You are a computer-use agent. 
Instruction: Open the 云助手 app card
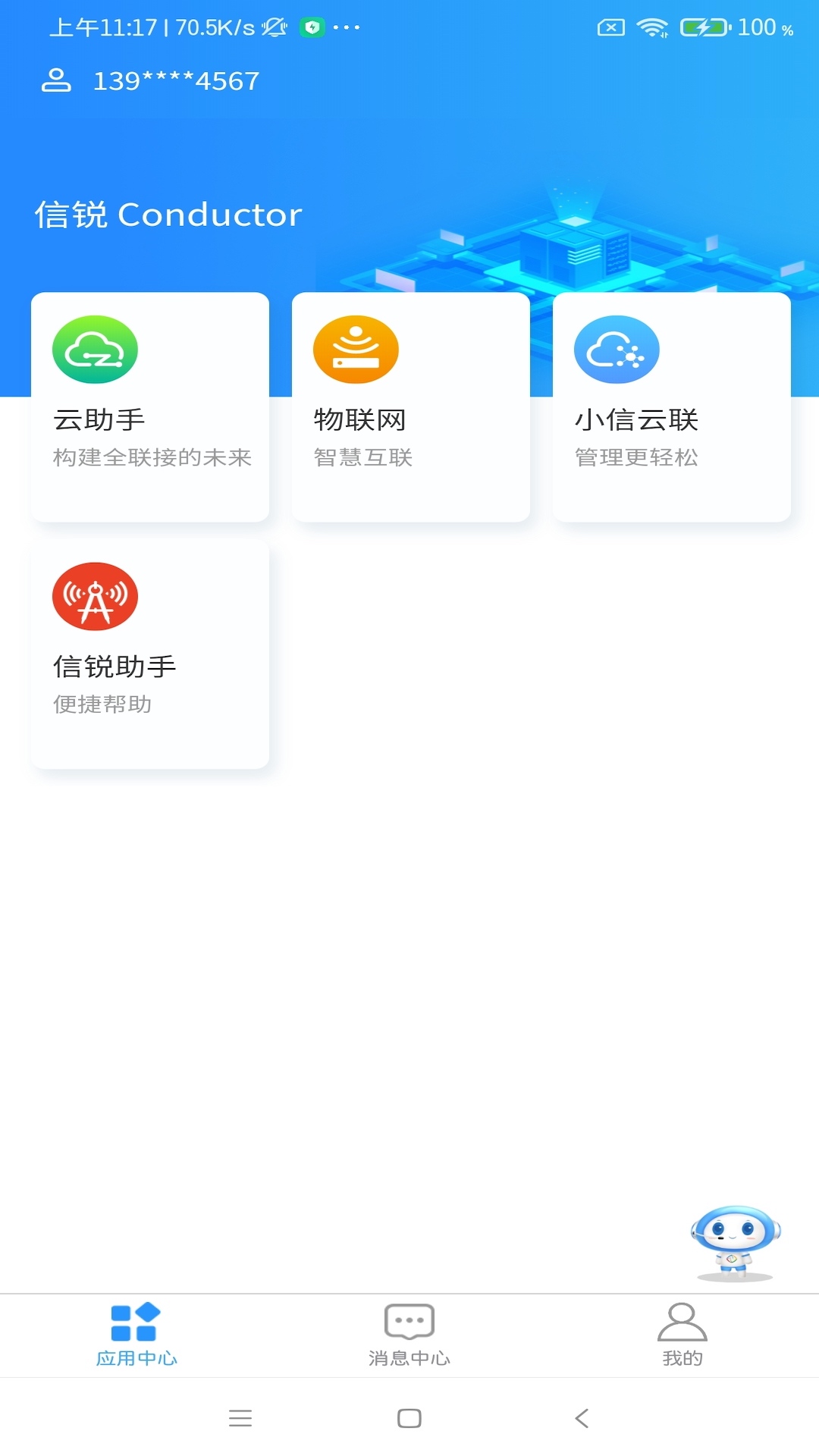(x=150, y=406)
